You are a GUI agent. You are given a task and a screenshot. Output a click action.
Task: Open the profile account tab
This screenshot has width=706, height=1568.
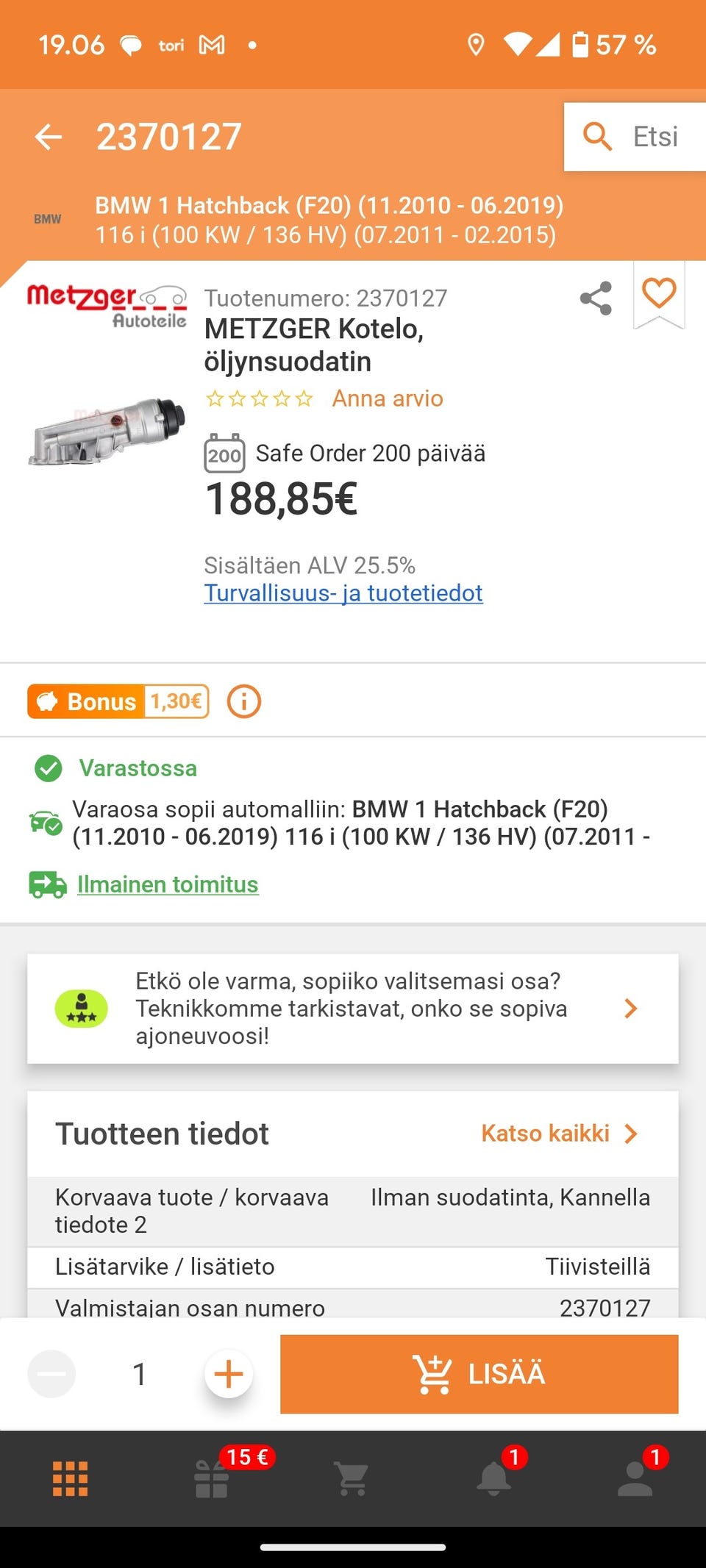coord(635,1478)
